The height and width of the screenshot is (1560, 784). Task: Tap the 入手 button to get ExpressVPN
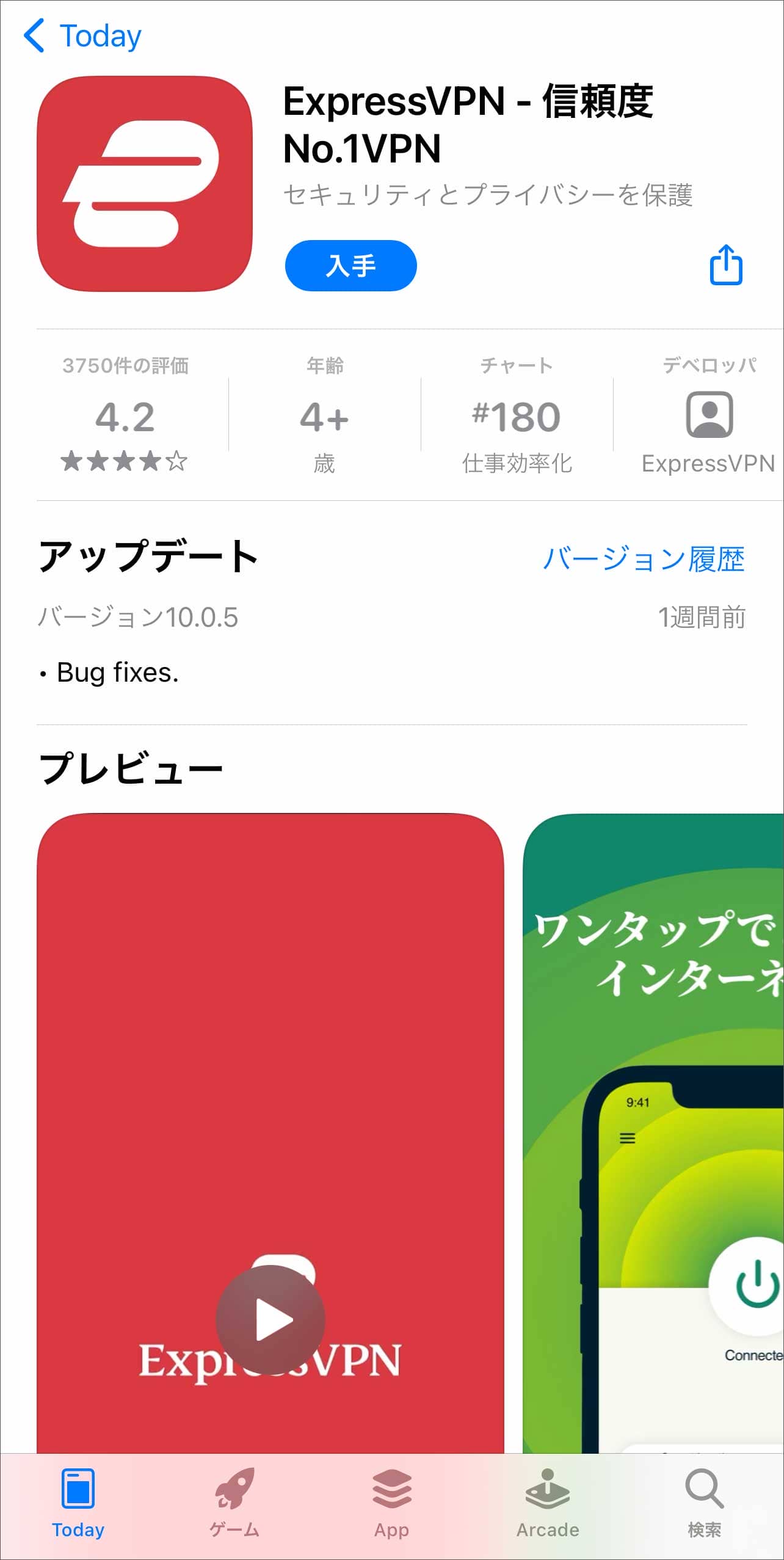pos(350,266)
